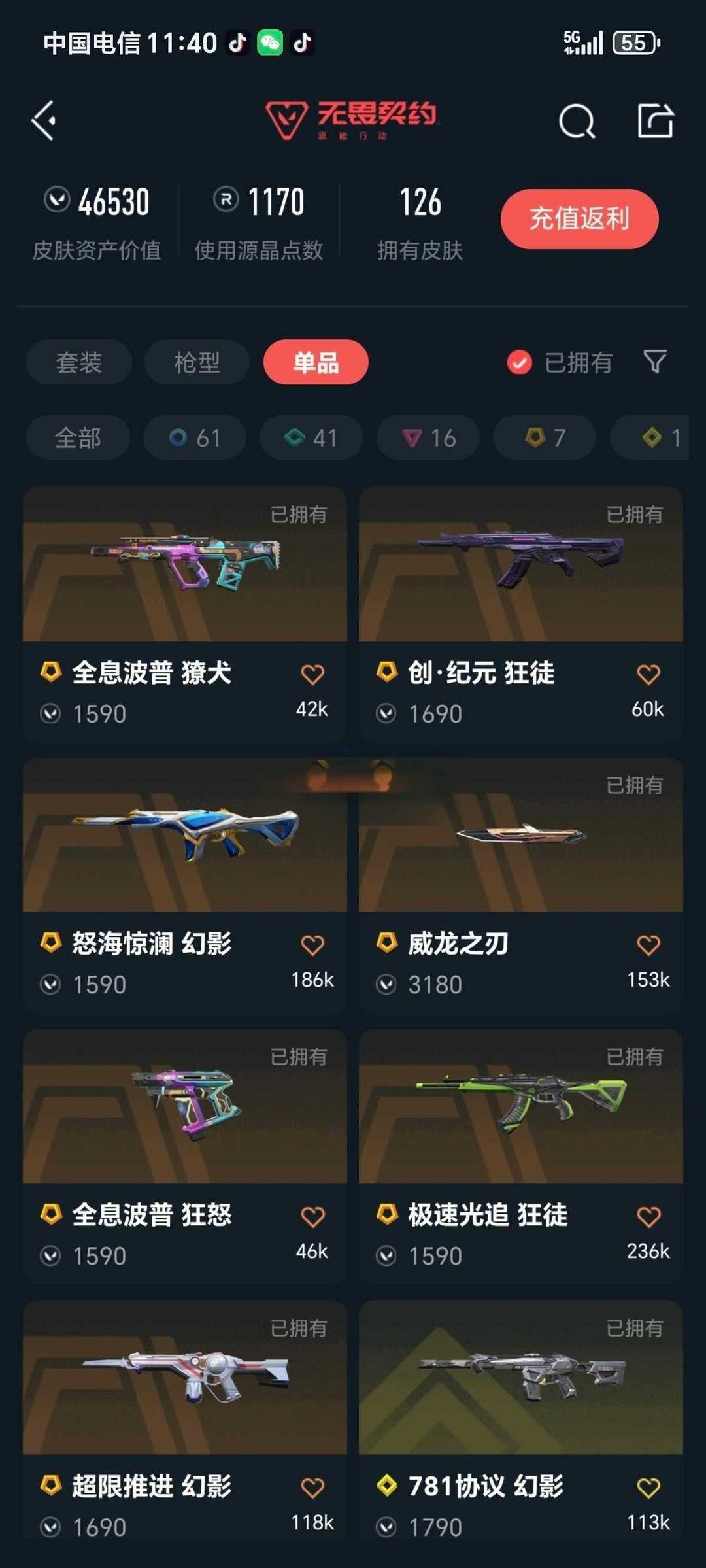Tap the share icon at top right
This screenshot has height=1568, width=706.
click(655, 120)
